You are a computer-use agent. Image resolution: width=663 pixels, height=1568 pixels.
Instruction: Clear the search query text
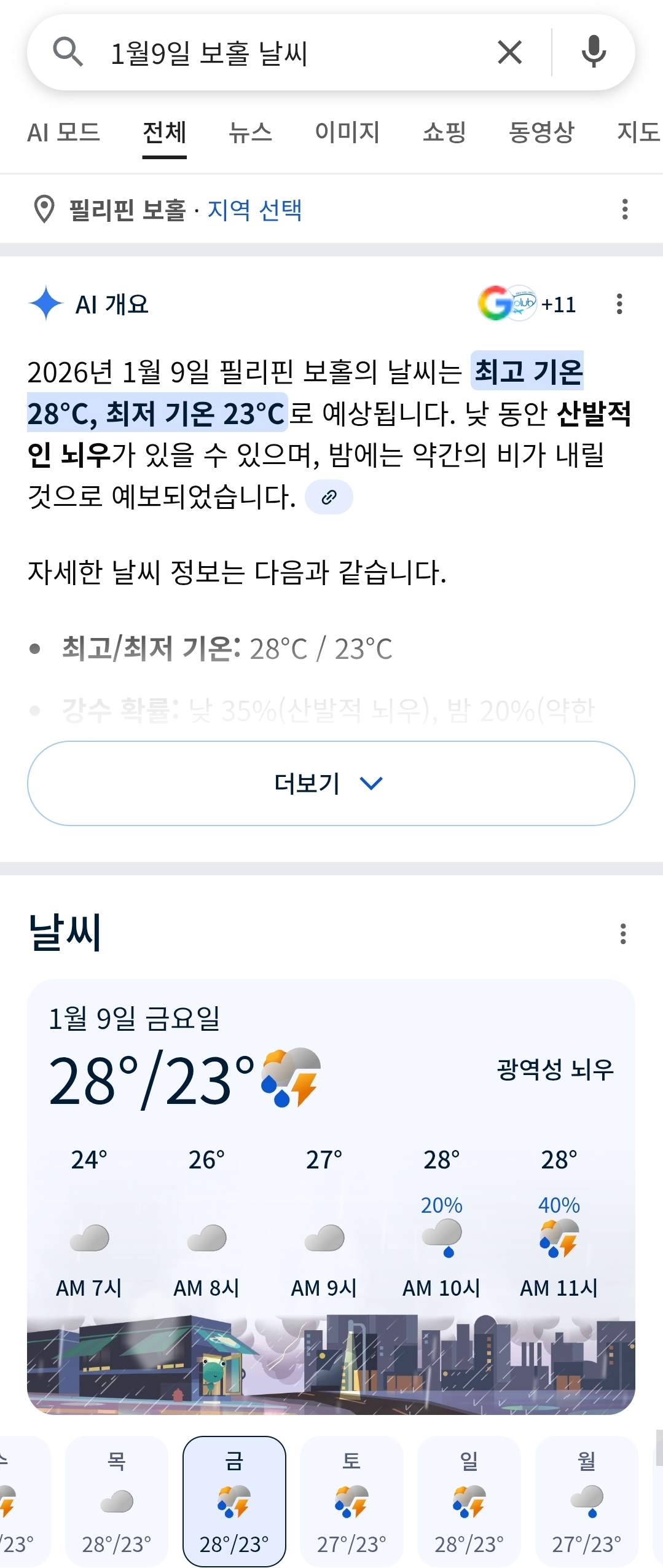pos(509,52)
